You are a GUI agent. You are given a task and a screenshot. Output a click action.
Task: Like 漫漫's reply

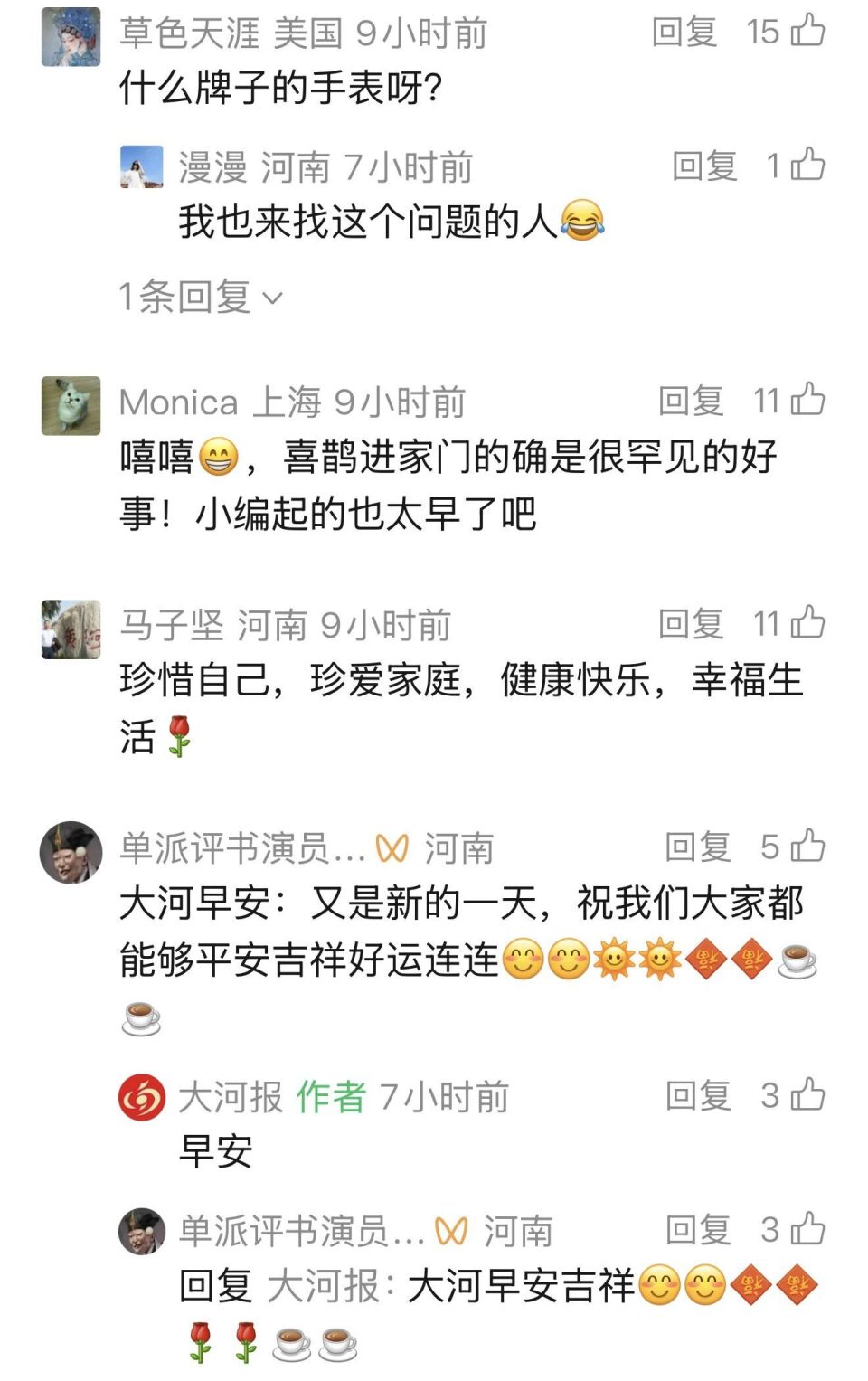807,166
